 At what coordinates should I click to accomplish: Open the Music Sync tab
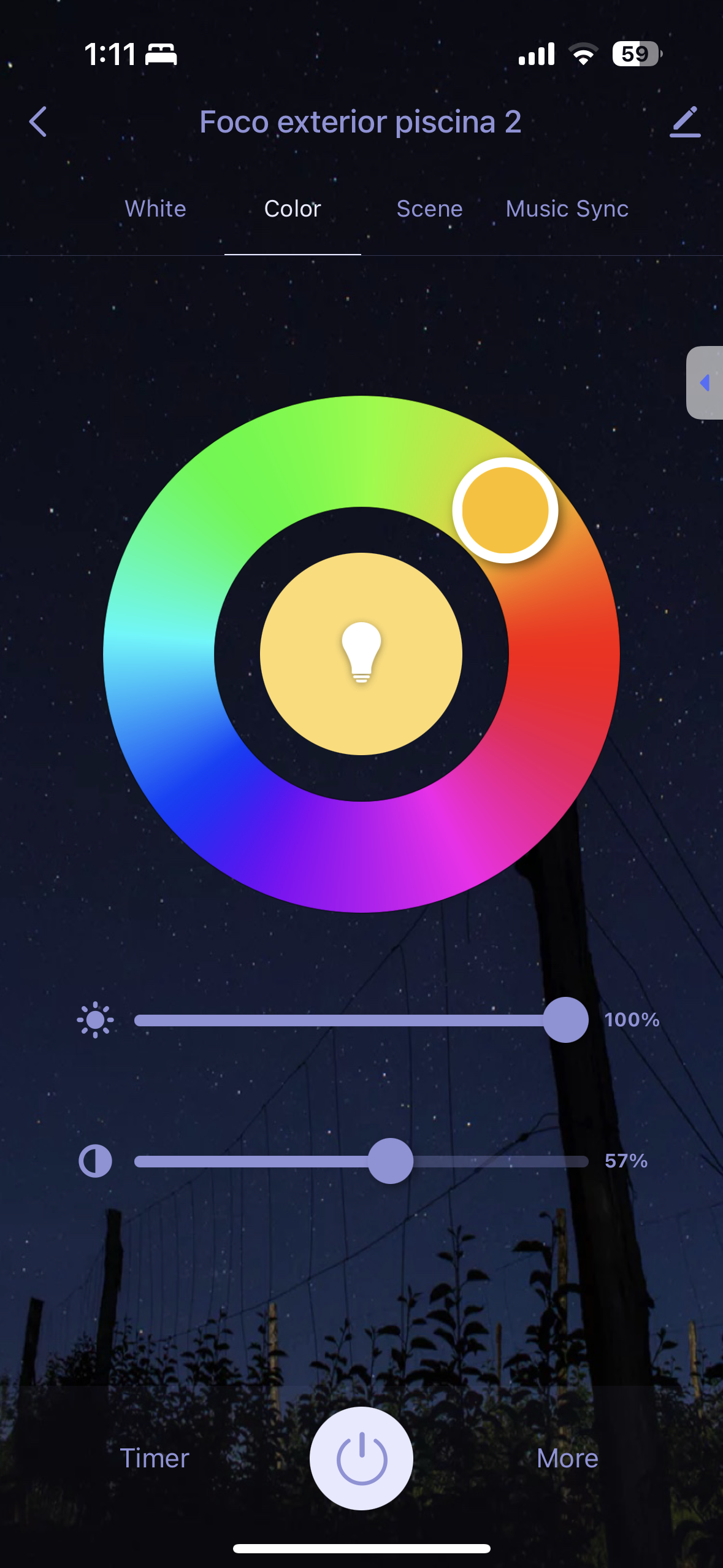566,209
